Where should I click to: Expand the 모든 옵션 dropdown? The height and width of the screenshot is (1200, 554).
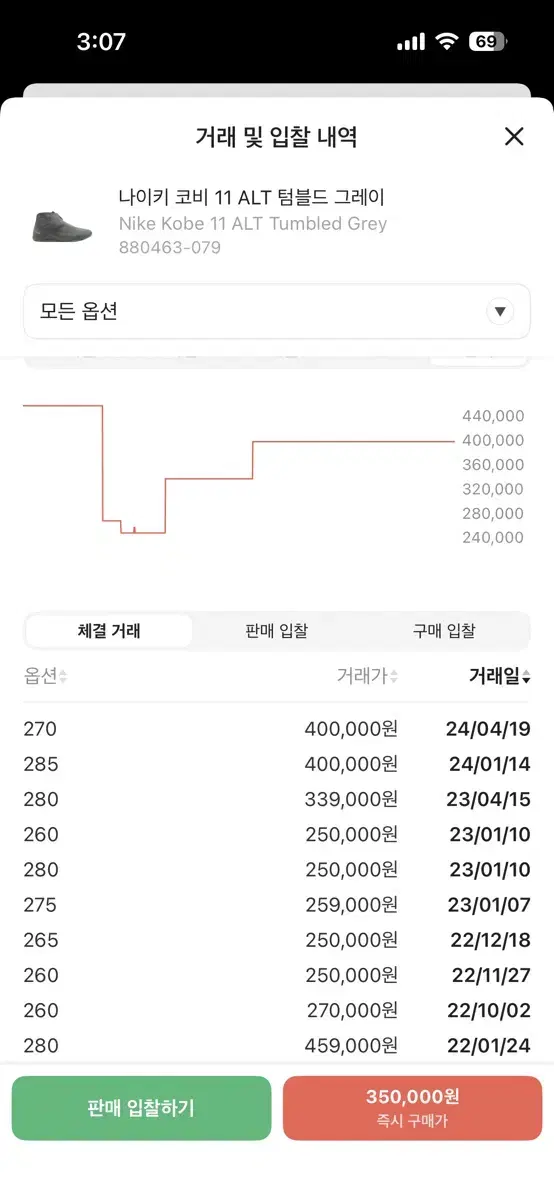(277, 312)
